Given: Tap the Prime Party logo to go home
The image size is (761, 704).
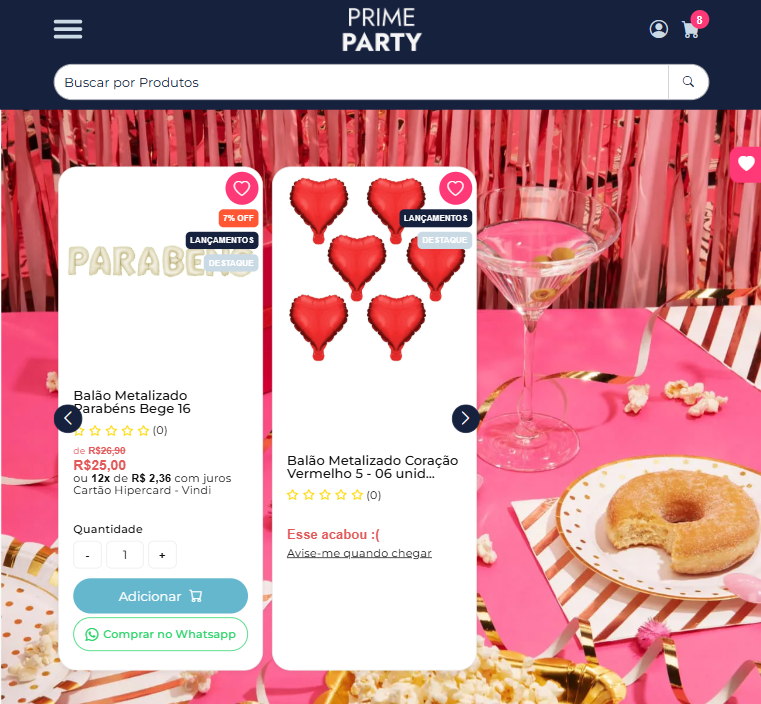Looking at the screenshot, I should [x=381, y=29].
